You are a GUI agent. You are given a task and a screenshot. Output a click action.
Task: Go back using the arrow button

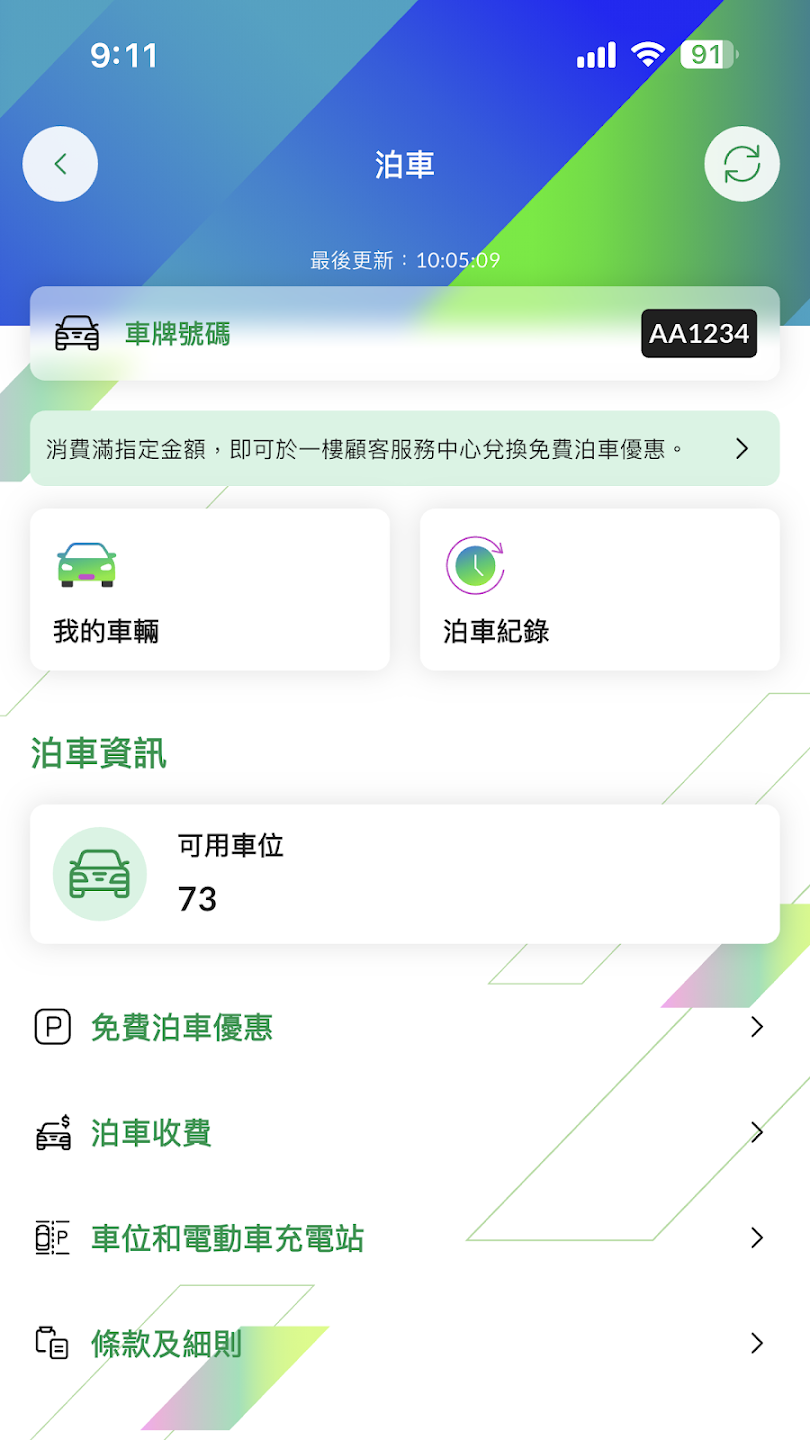(x=60, y=164)
